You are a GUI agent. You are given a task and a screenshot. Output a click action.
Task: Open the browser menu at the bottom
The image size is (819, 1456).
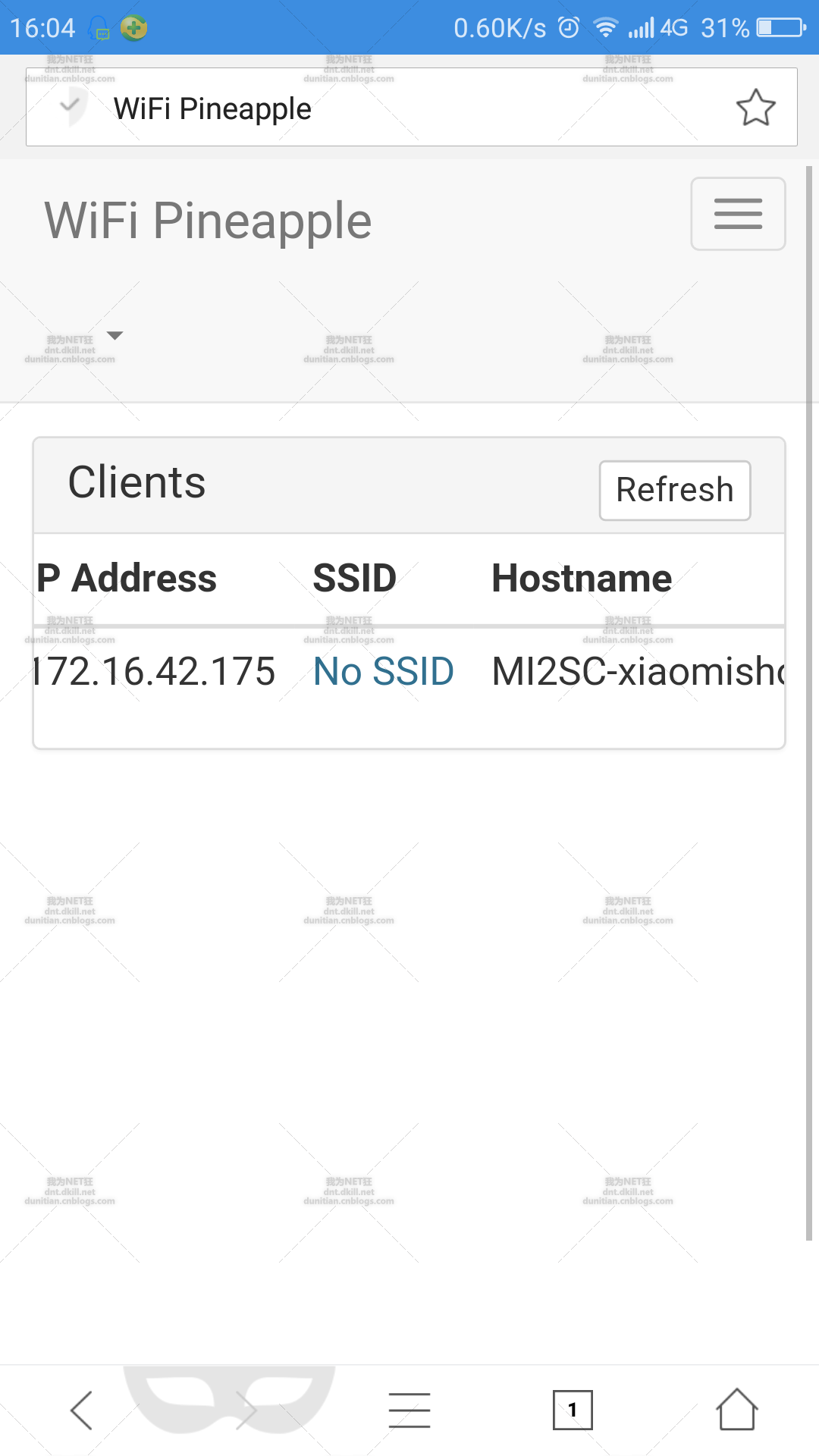coord(409,1410)
